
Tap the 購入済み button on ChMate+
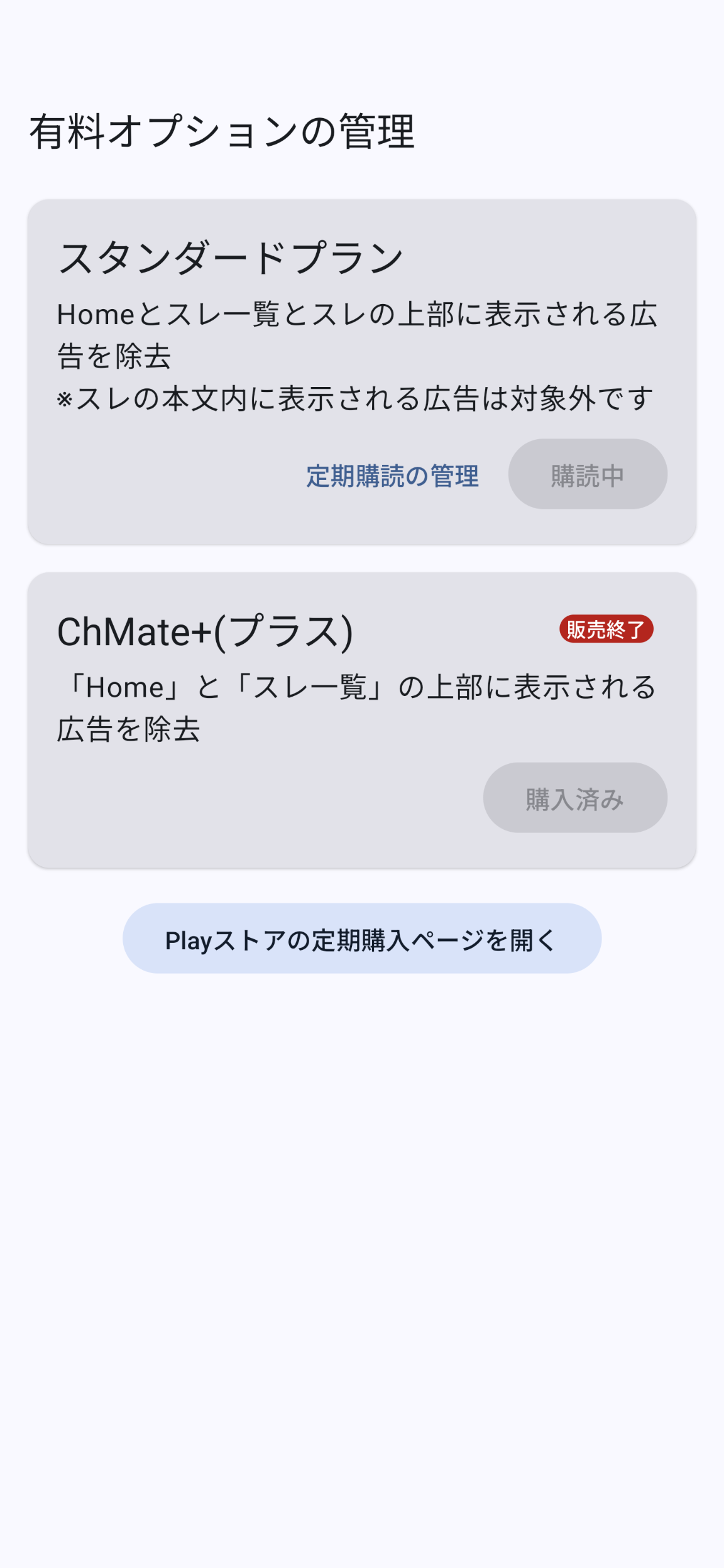pos(575,798)
